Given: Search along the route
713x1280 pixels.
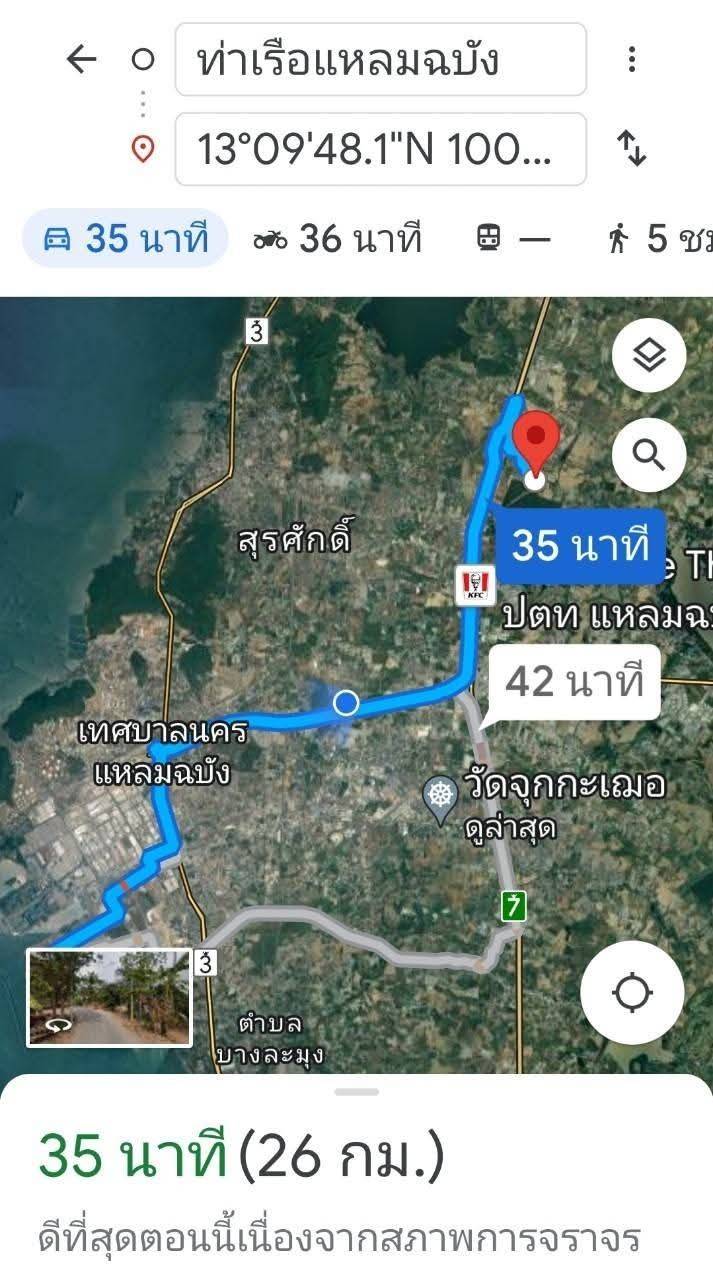Looking at the screenshot, I should point(649,455).
